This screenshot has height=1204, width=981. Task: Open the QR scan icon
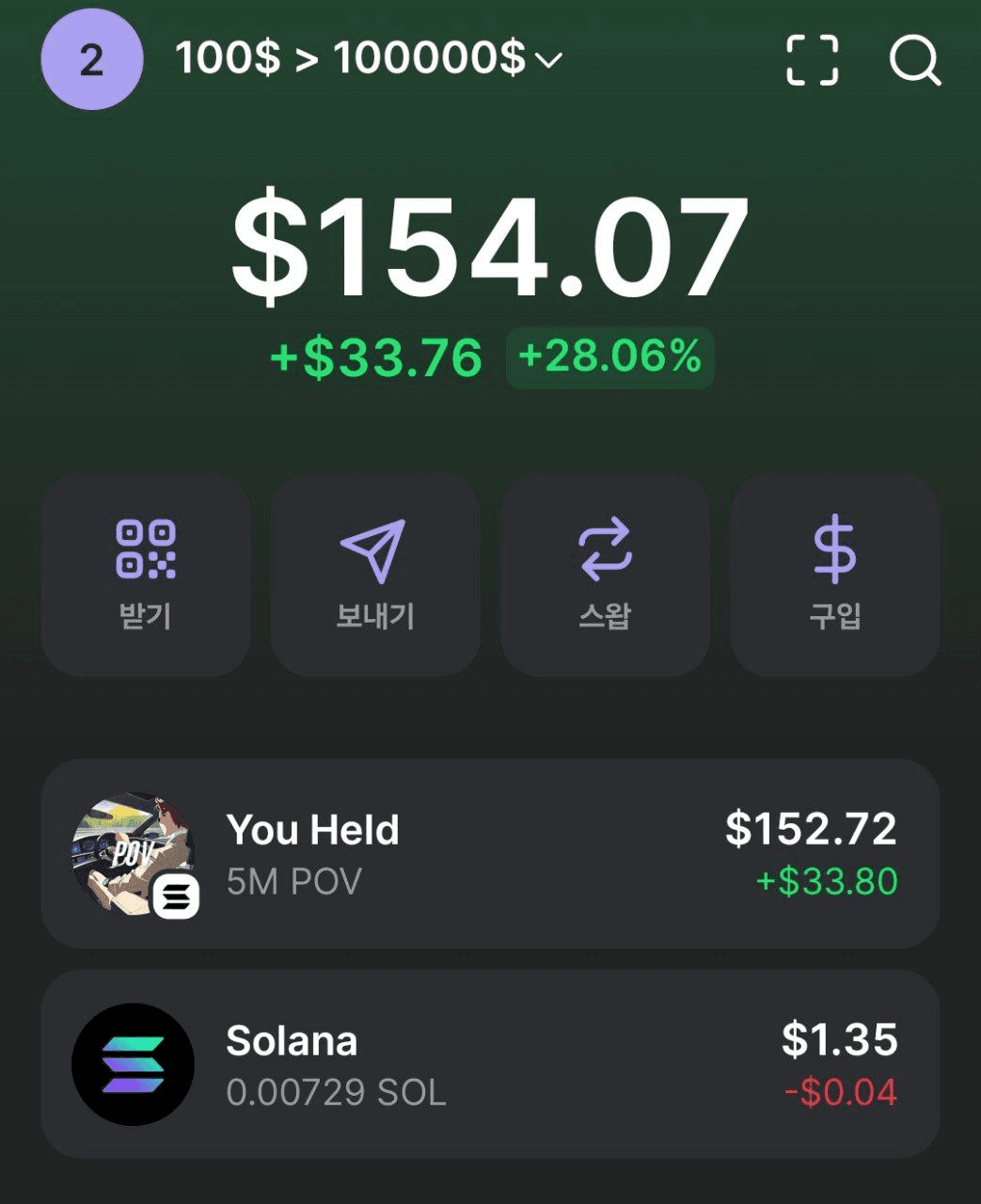coord(812,60)
